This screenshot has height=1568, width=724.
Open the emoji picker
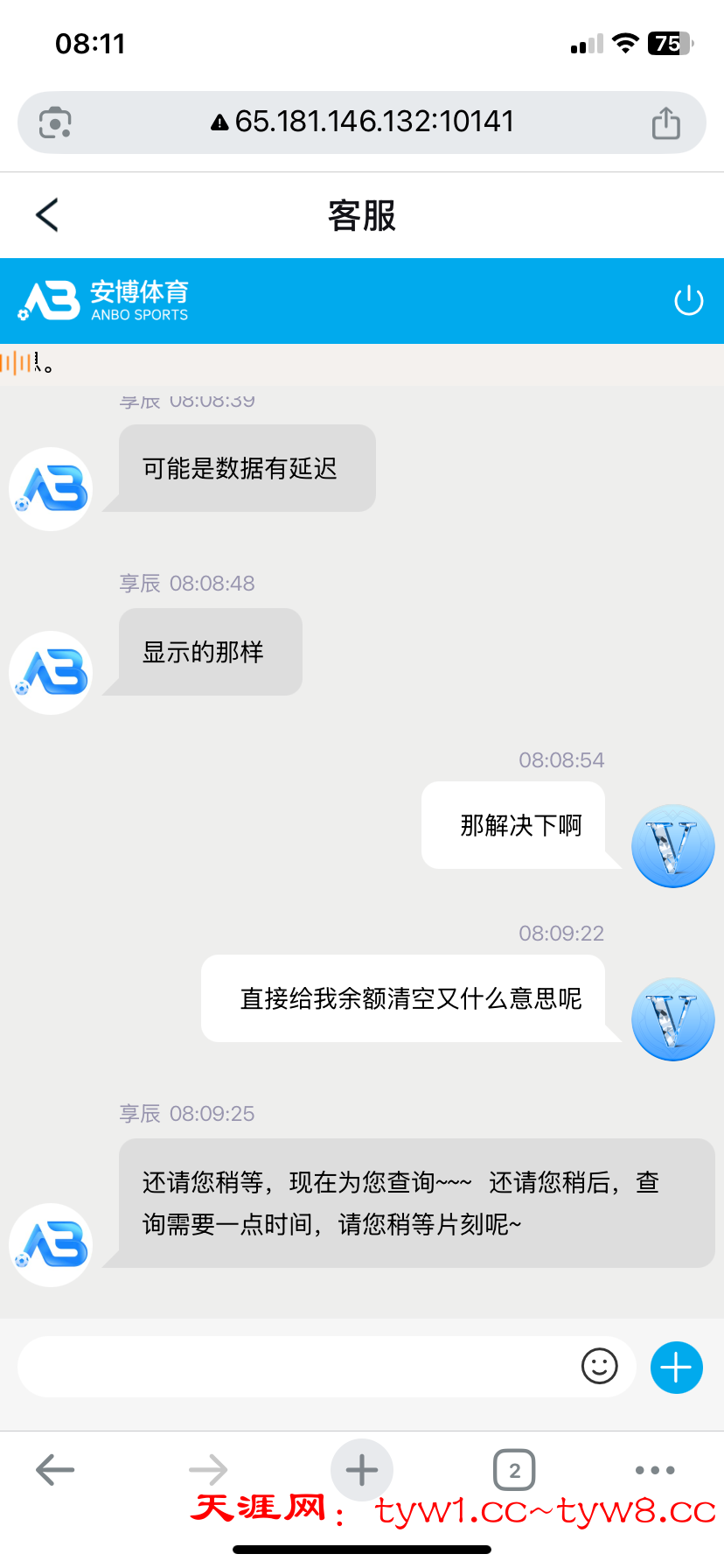coord(599,1367)
